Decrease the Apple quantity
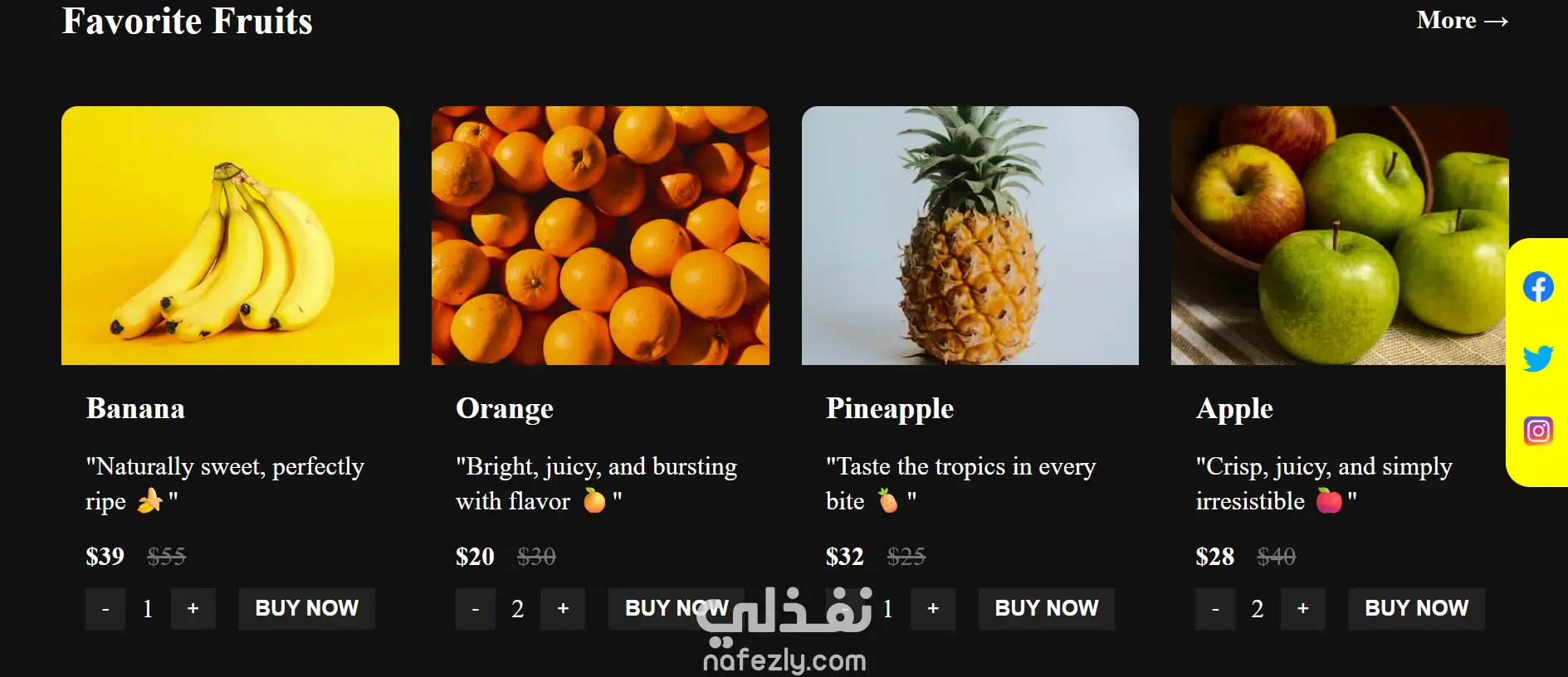 pyautogui.click(x=1215, y=608)
